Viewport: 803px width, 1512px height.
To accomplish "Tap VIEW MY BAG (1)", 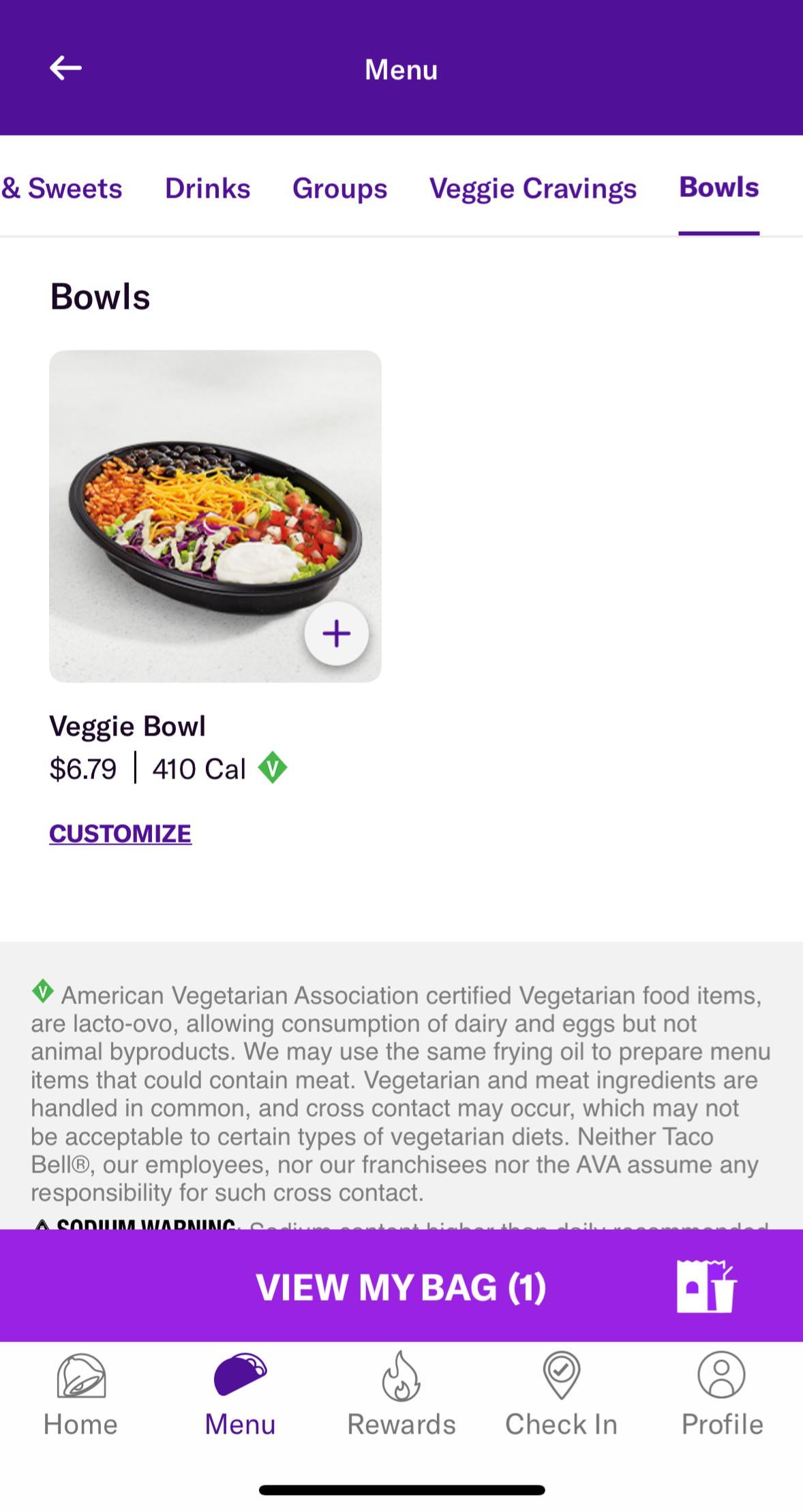I will [x=401, y=1286].
